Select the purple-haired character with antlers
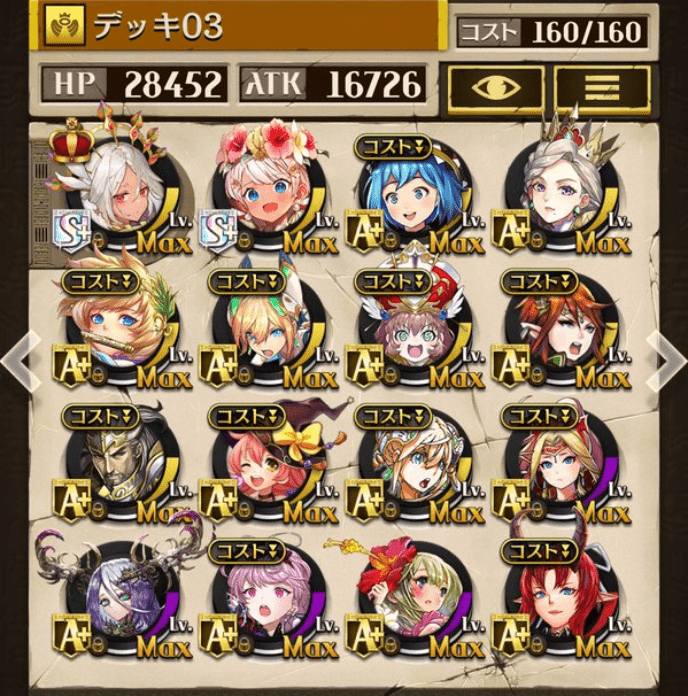The image size is (688, 696). tap(108, 598)
